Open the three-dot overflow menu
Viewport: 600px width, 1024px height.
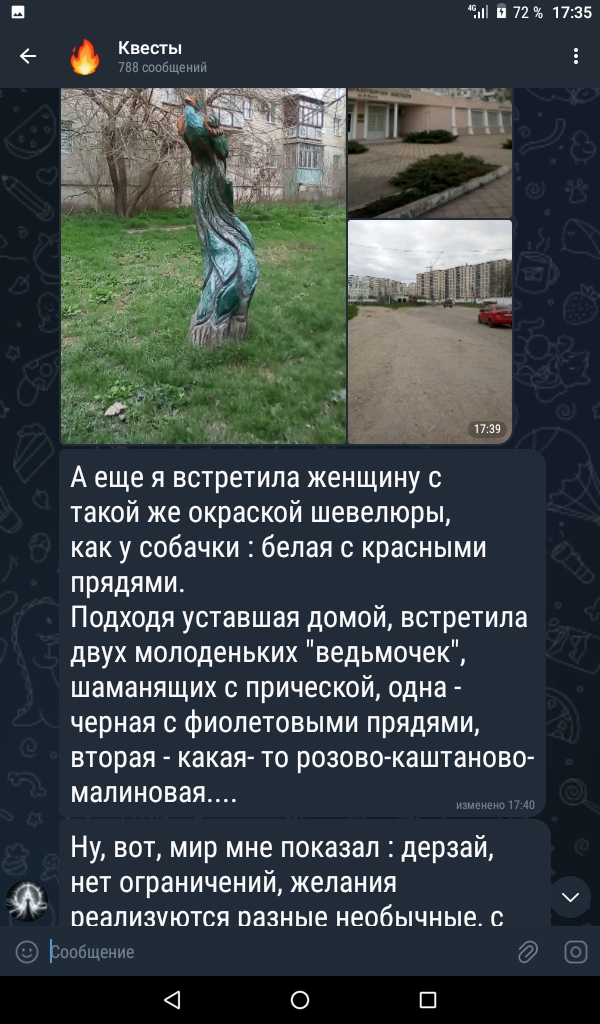pos(575,57)
